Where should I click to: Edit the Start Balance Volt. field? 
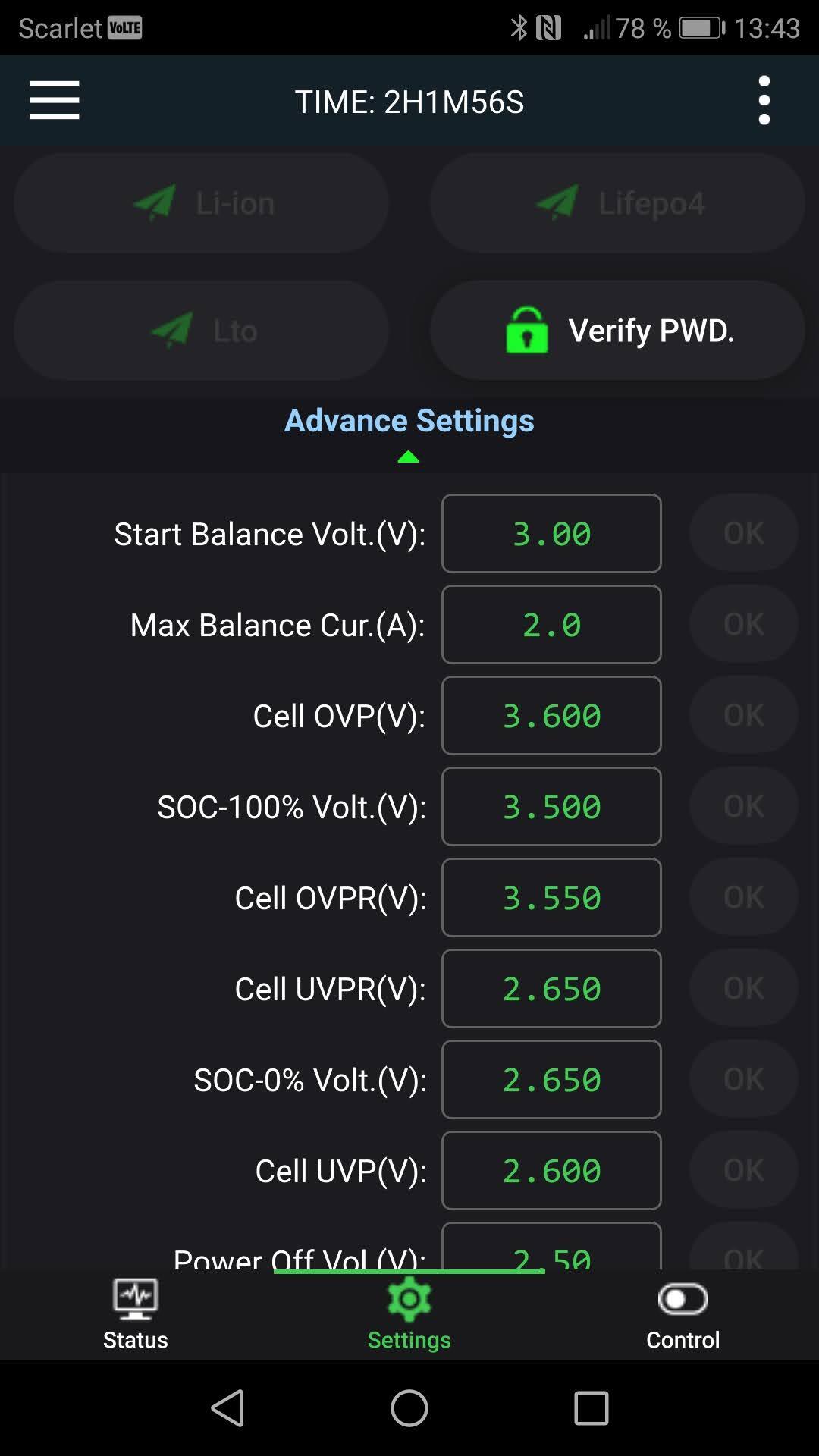click(x=551, y=534)
